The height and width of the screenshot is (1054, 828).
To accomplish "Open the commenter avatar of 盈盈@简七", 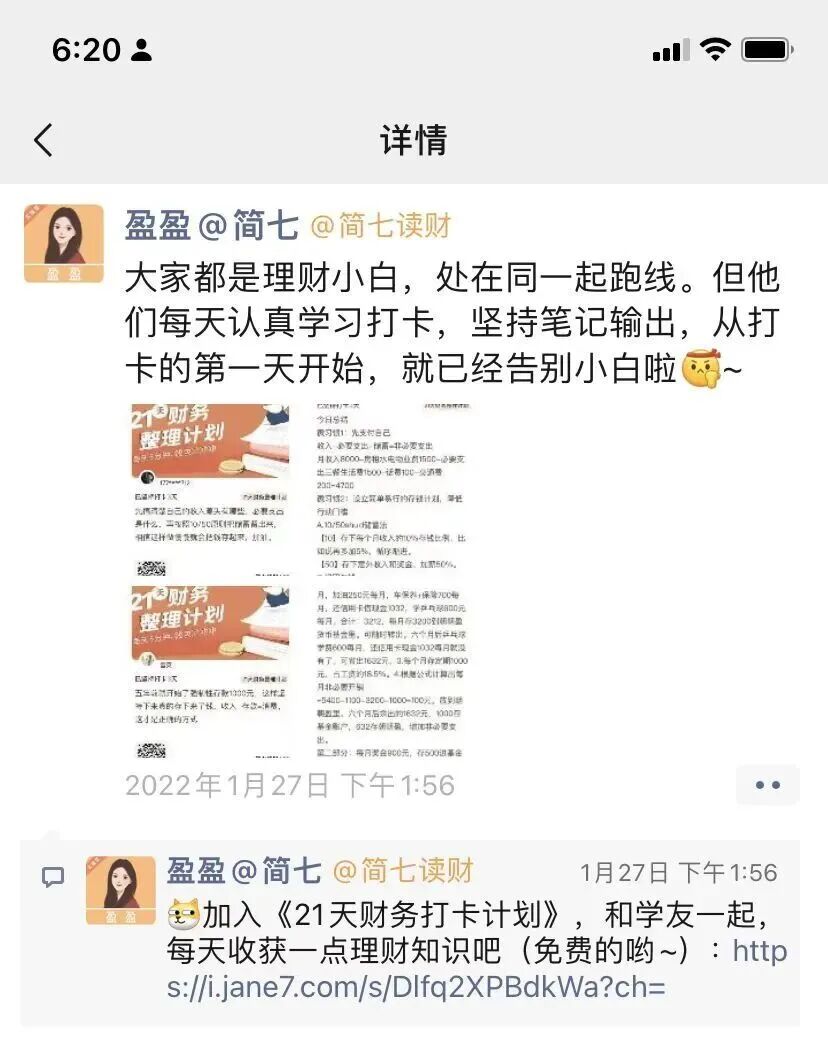I will tap(121, 891).
